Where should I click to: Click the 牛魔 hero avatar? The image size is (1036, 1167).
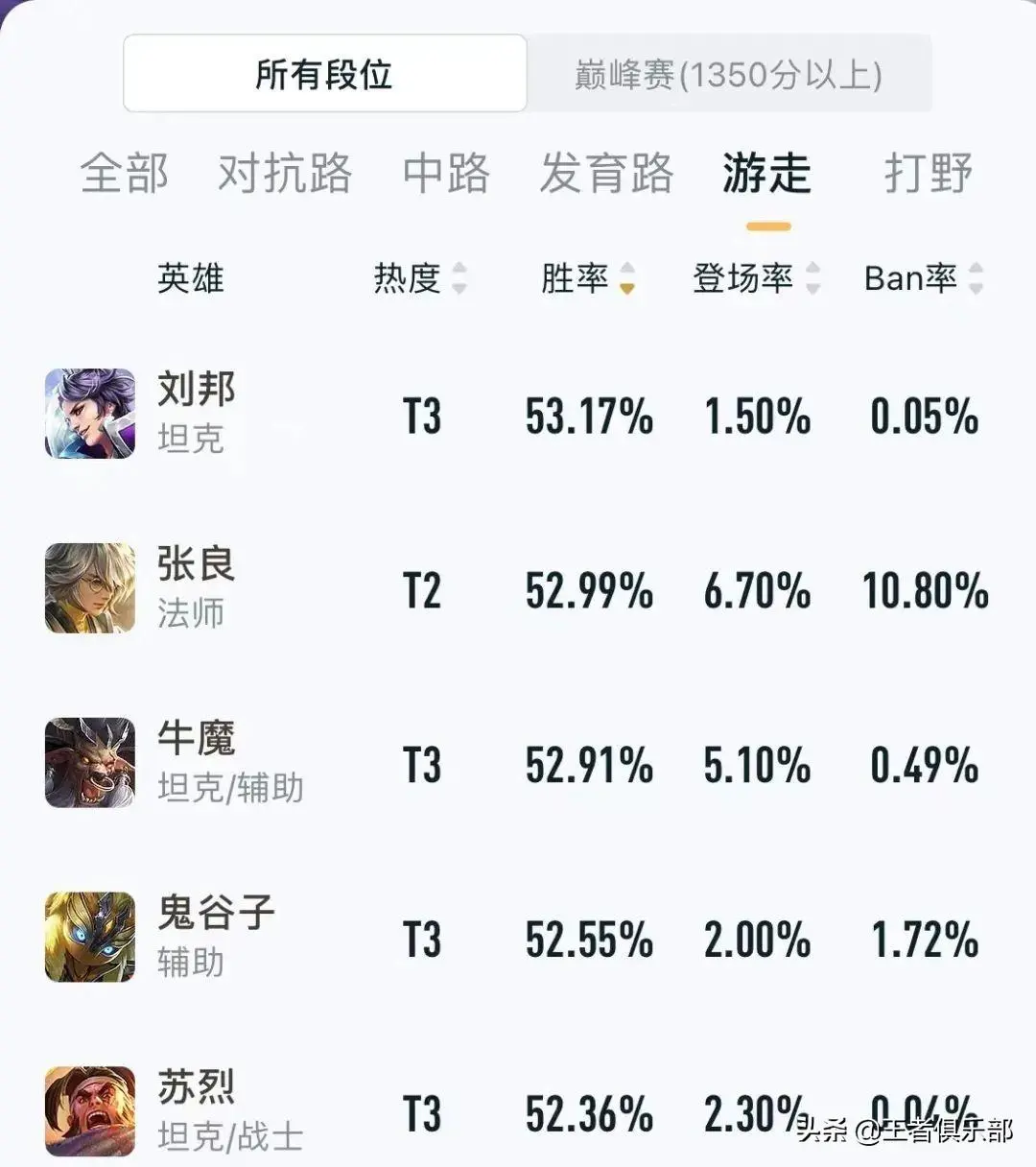tap(88, 763)
